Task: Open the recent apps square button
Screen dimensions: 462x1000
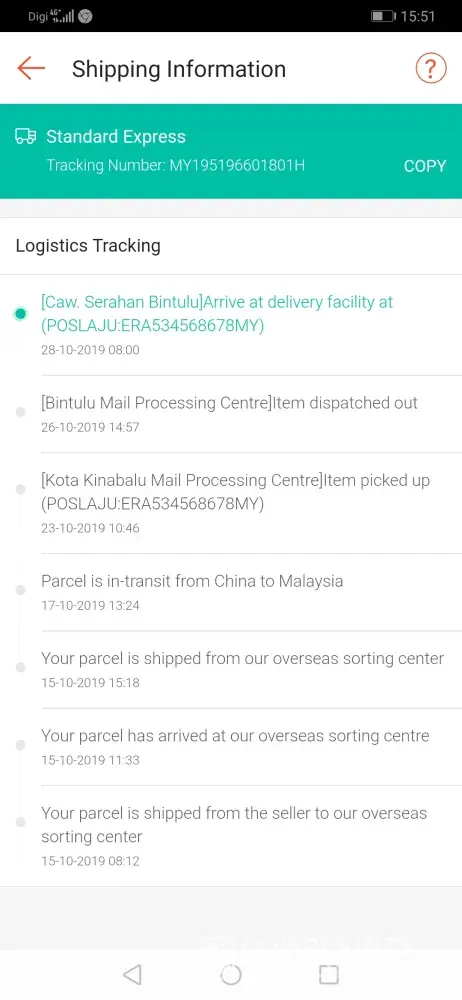Action: tap(329, 974)
